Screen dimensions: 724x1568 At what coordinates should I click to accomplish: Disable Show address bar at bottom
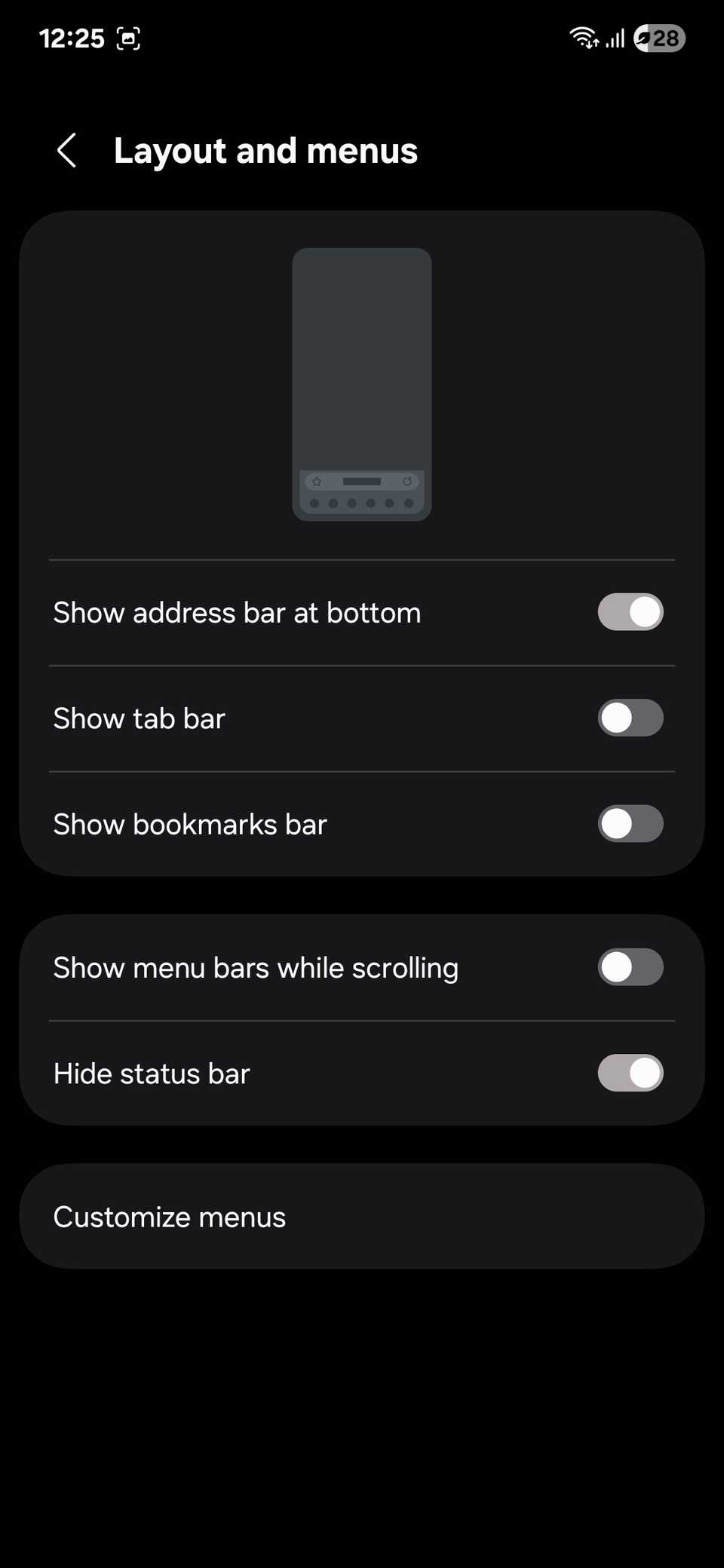point(630,612)
